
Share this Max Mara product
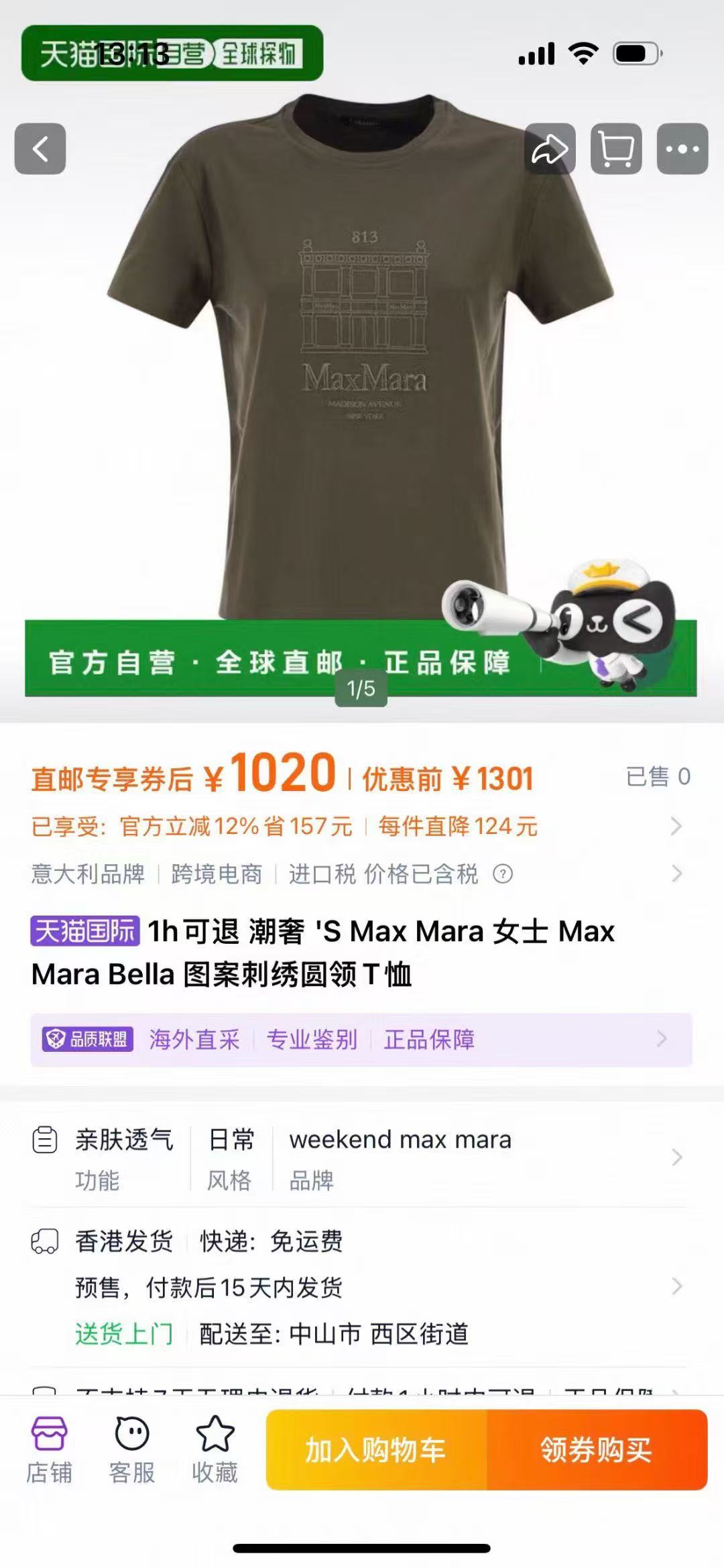[550, 149]
